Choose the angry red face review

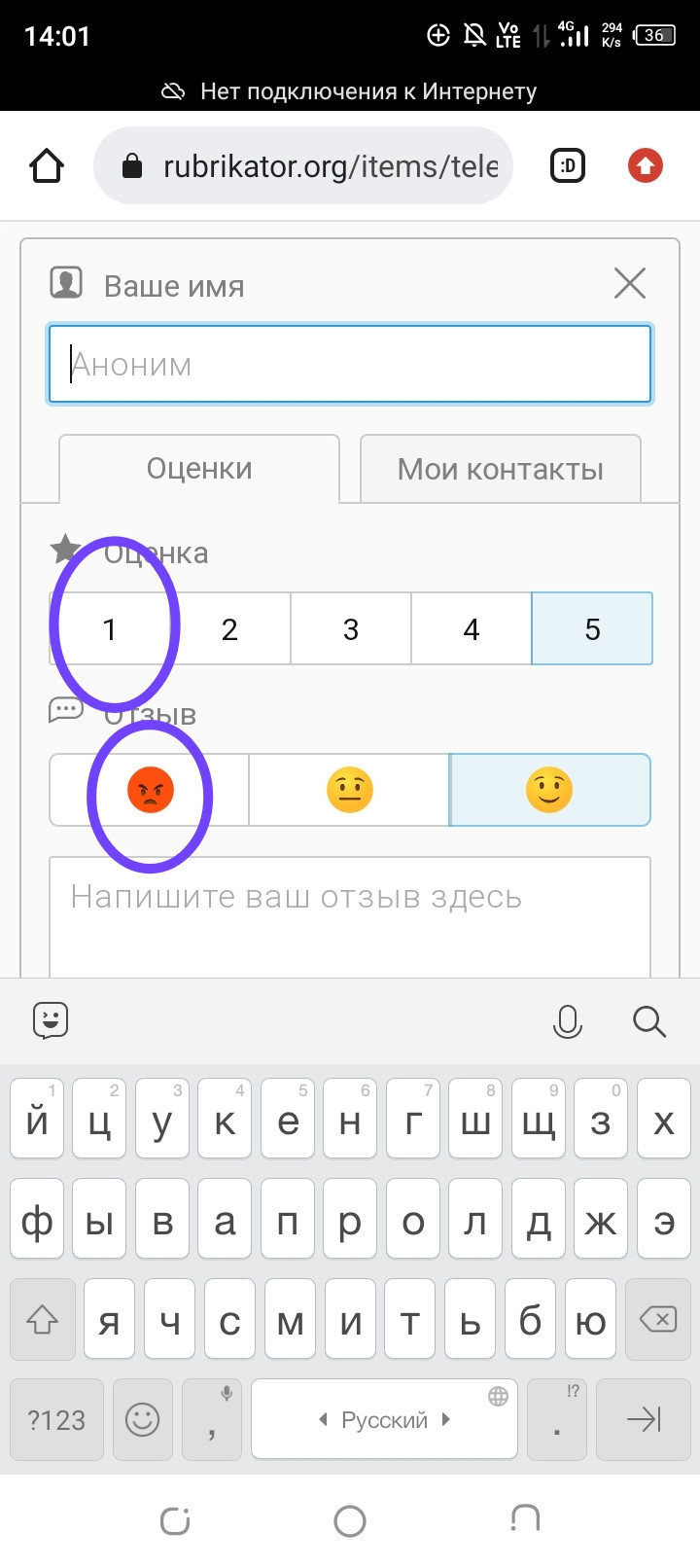(x=150, y=790)
